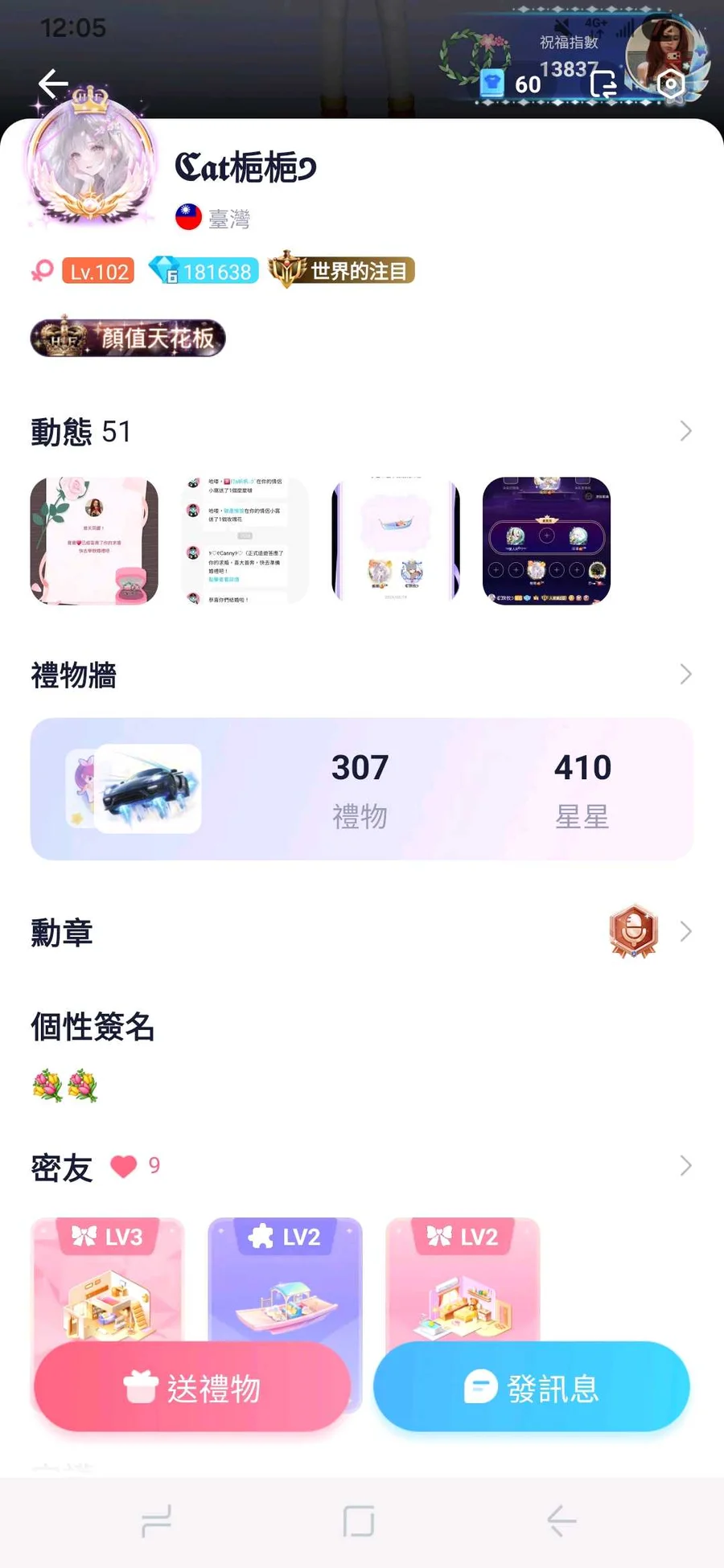Image resolution: width=724 pixels, height=1568 pixels.
Task: Open the pink LV3 close friend card
Action: pyautogui.click(x=108, y=1279)
